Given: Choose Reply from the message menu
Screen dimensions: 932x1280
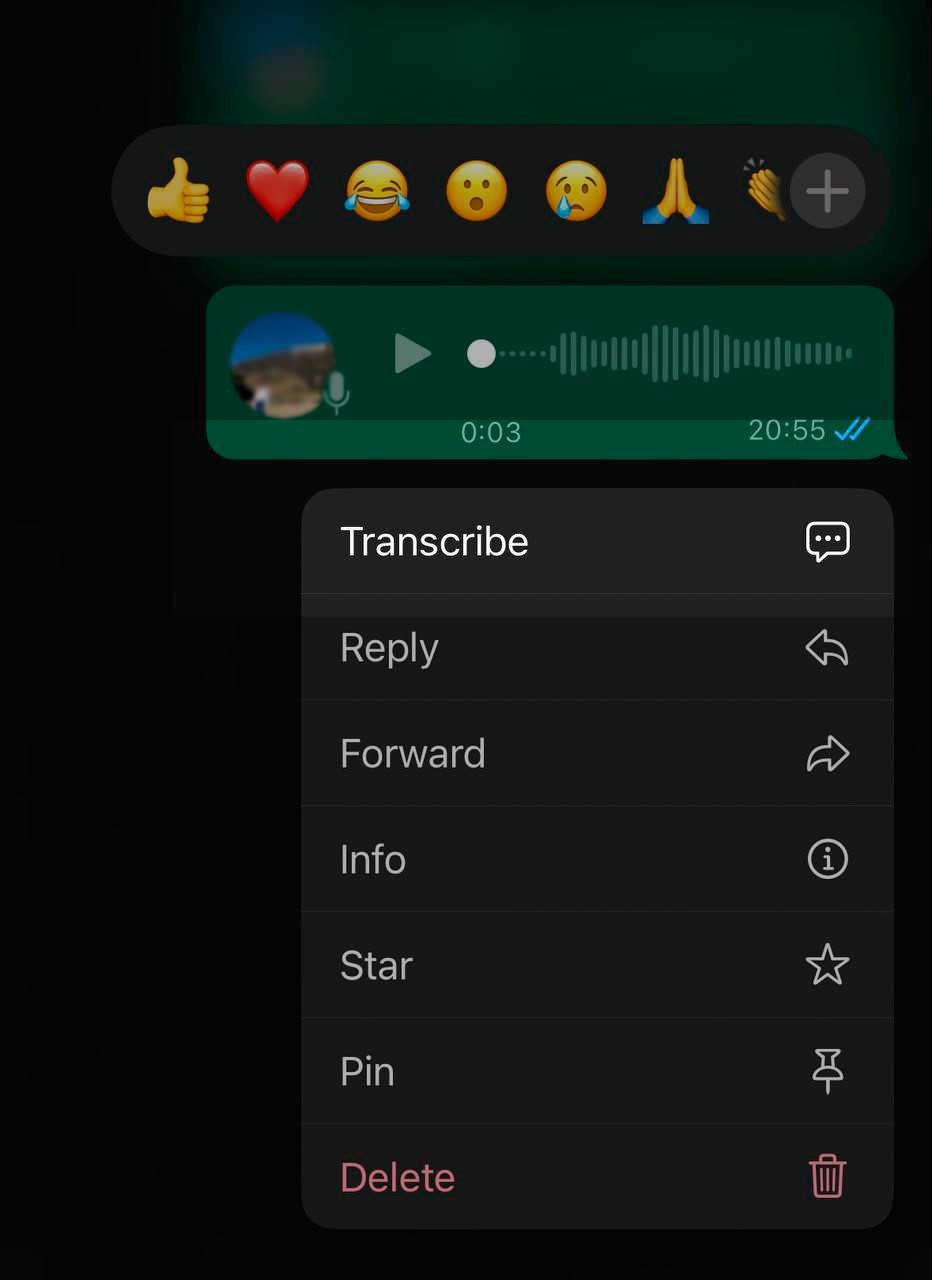Looking at the screenshot, I should pos(597,648).
